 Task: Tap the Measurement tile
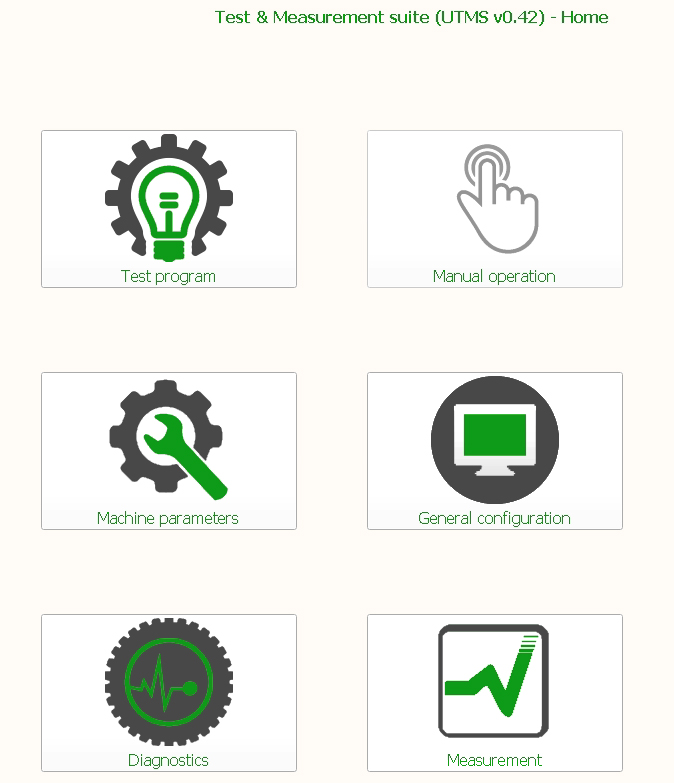point(494,693)
